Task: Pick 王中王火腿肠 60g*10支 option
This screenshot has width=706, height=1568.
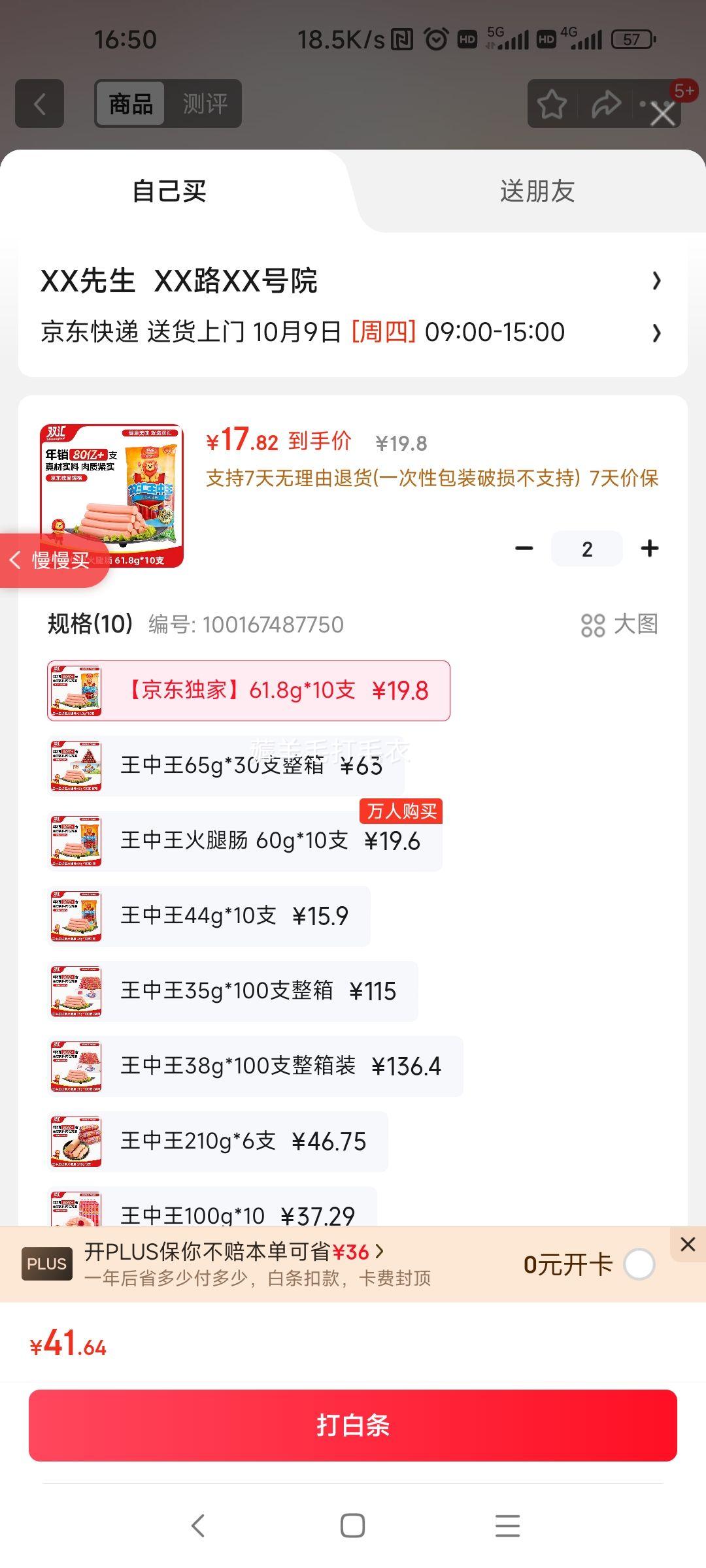Action: [244, 841]
